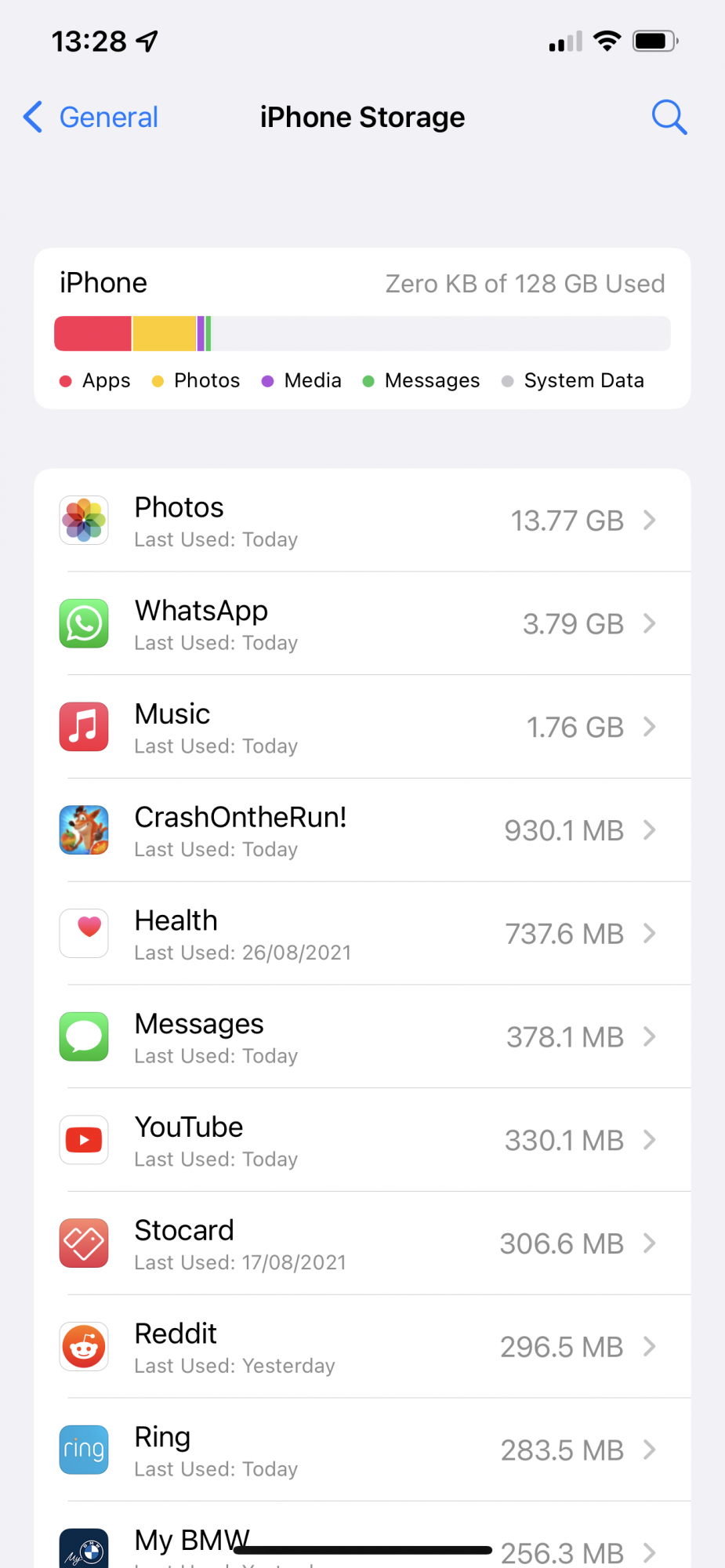
Task: Open Photos storage details
Action: point(362,521)
